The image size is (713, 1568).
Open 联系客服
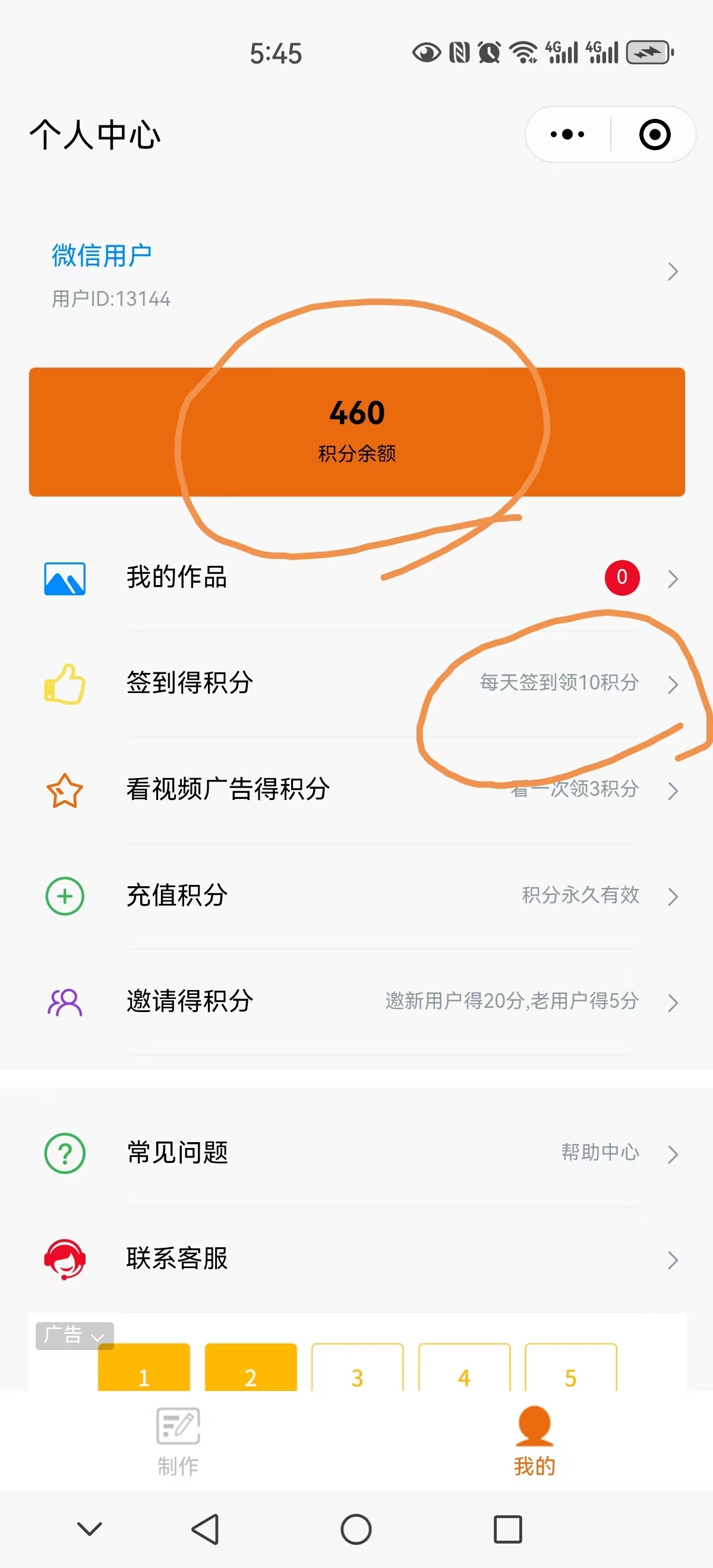tap(356, 1259)
